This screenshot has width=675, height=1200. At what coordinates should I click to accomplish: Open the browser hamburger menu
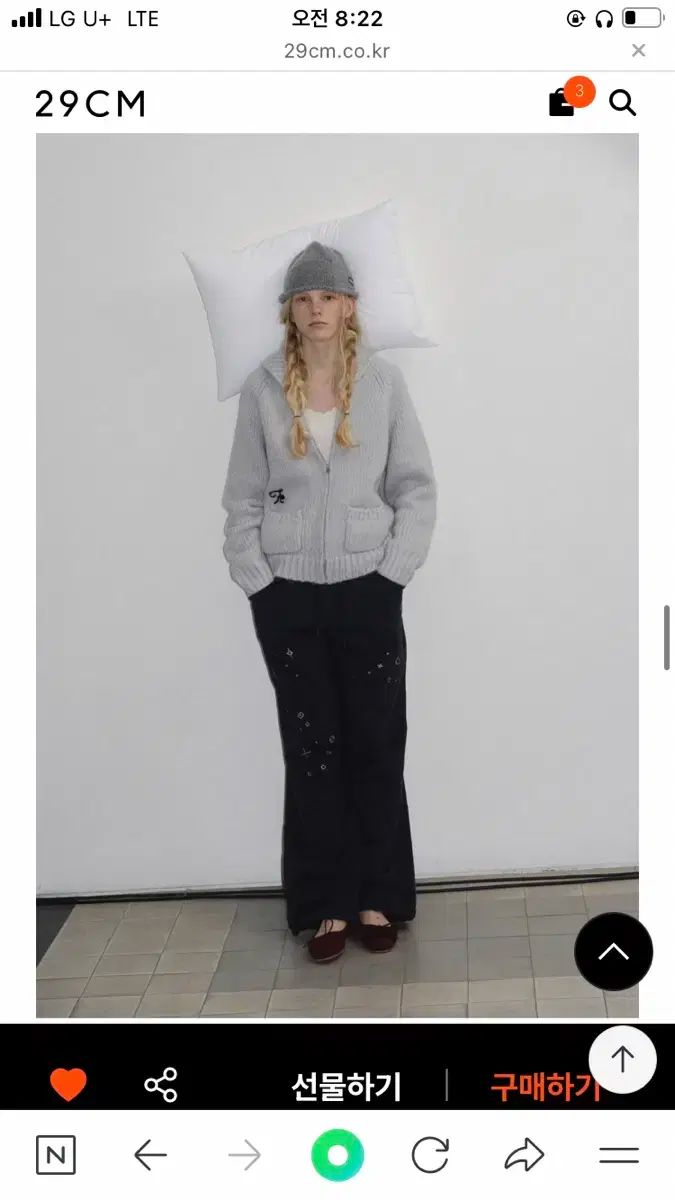618,1156
